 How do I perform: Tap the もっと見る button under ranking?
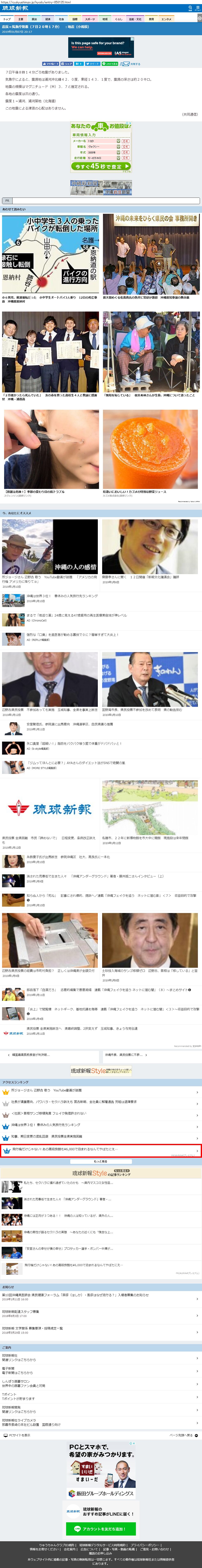101,1161
